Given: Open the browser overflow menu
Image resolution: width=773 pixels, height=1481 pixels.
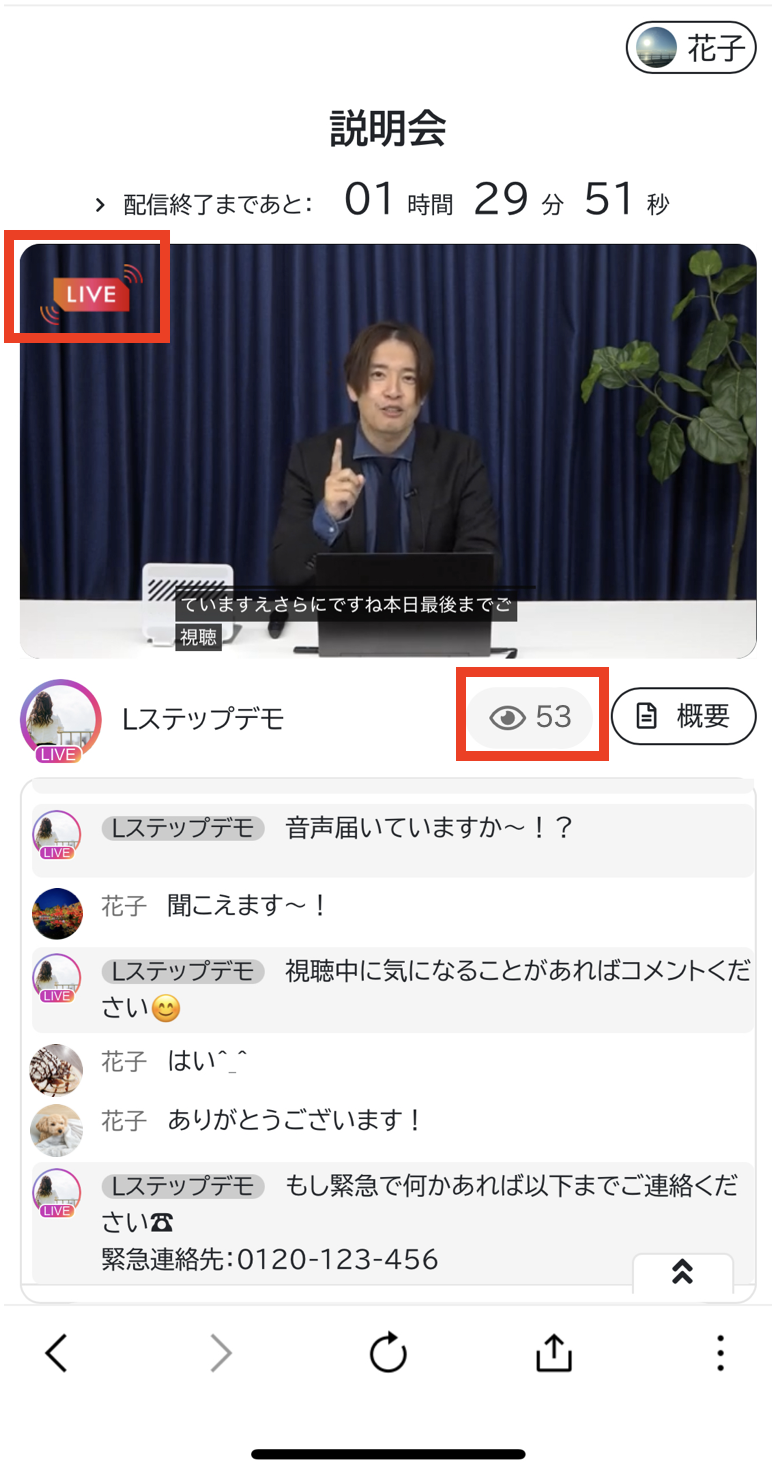Looking at the screenshot, I should [720, 1354].
